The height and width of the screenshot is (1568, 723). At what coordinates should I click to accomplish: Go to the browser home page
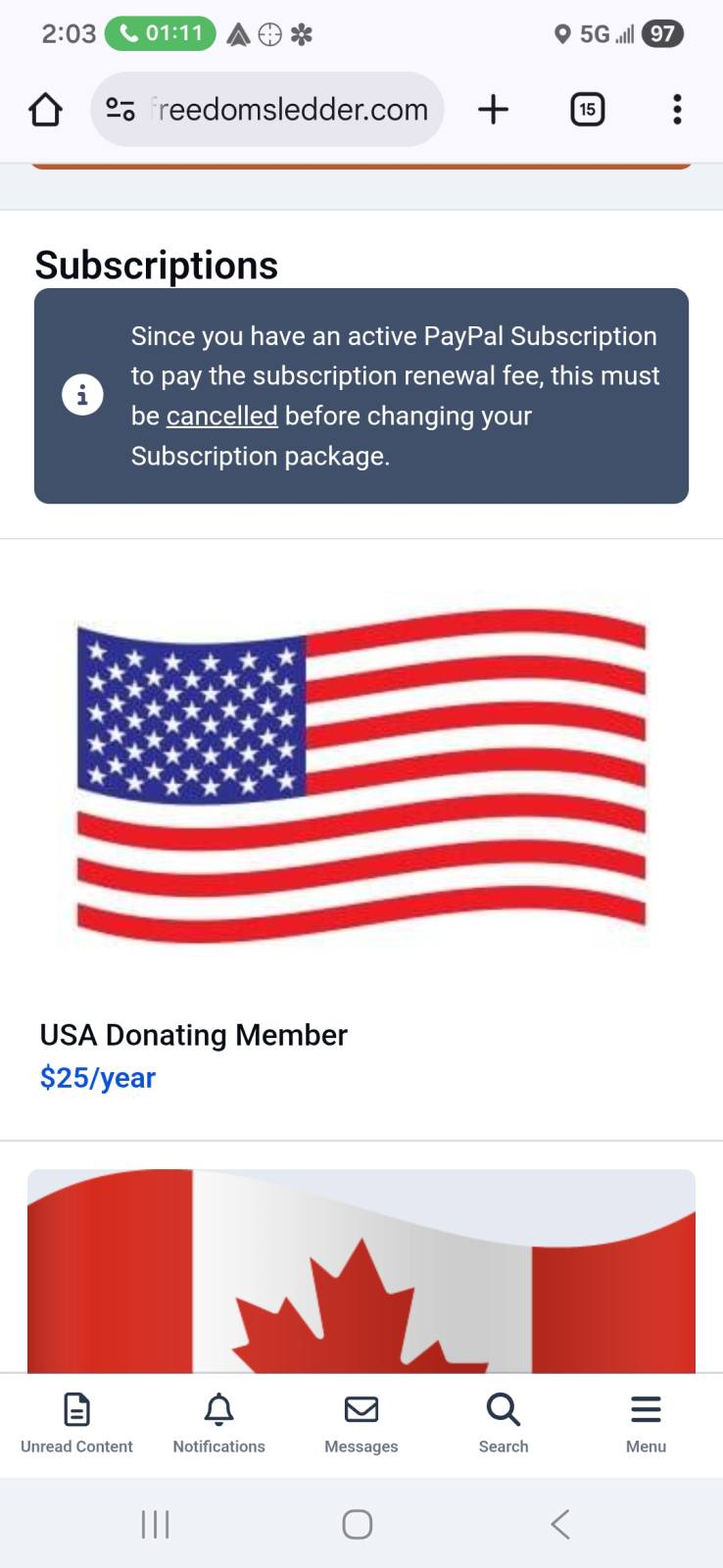[x=45, y=110]
